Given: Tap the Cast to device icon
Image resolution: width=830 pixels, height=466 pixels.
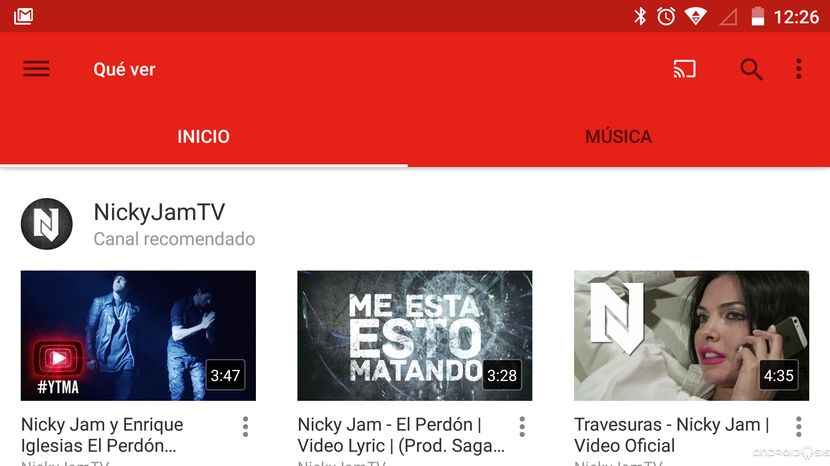Looking at the screenshot, I should [685, 69].
